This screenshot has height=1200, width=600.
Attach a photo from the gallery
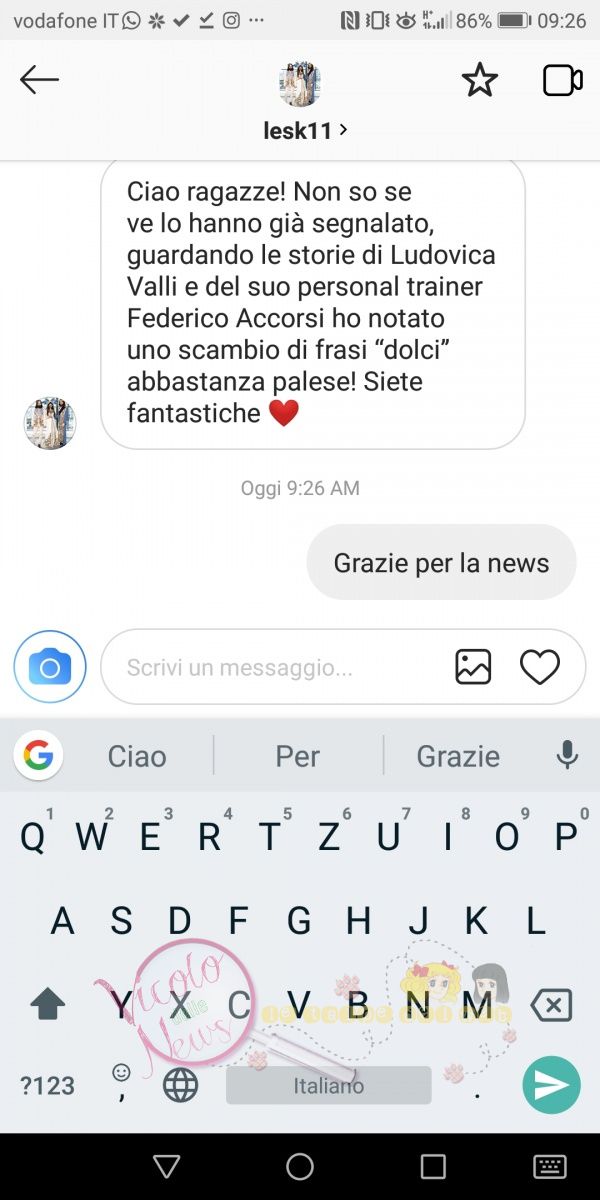pyautogui.click(x=473, y=667)
